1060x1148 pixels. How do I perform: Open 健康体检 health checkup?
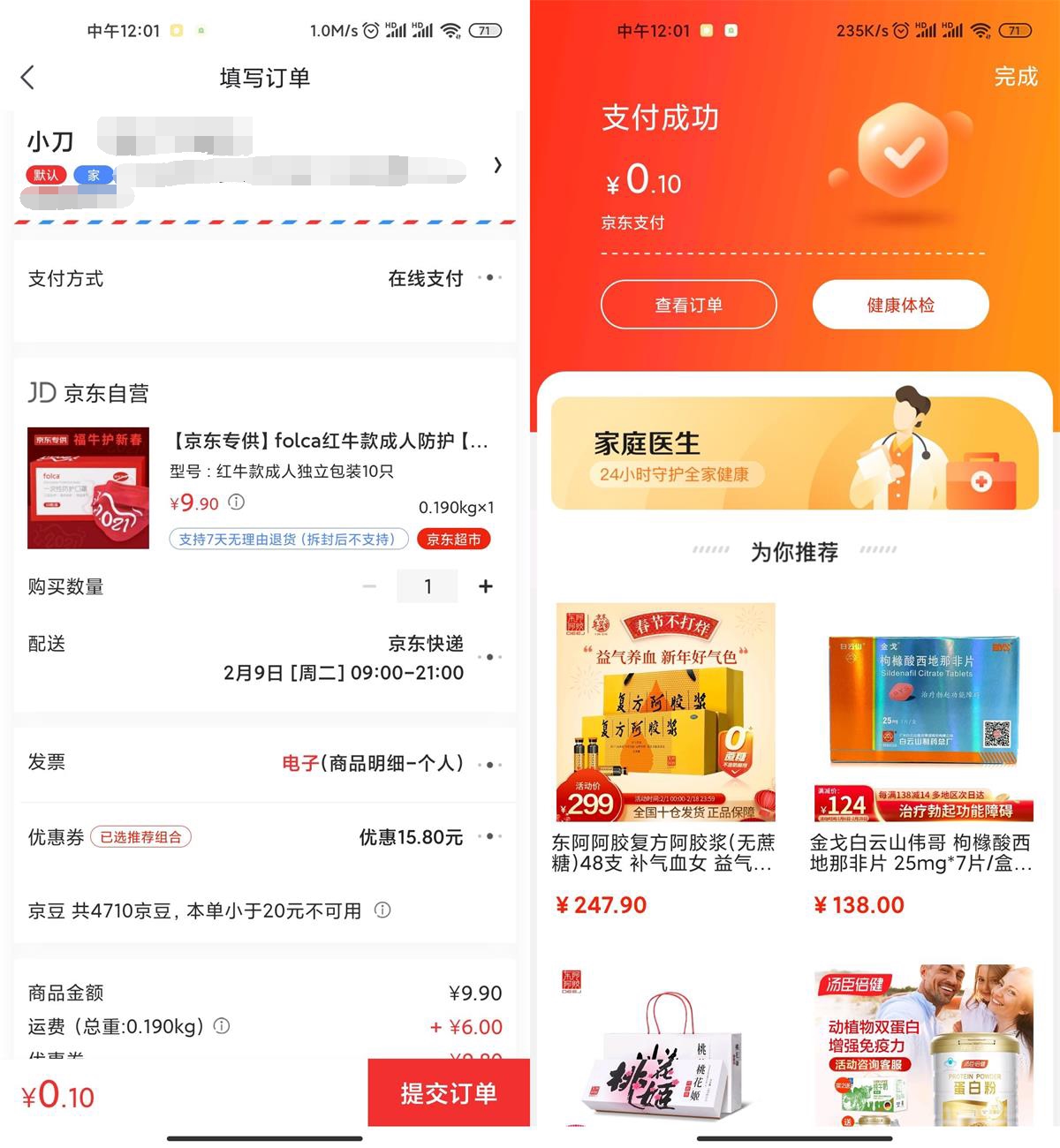(900, 305)
